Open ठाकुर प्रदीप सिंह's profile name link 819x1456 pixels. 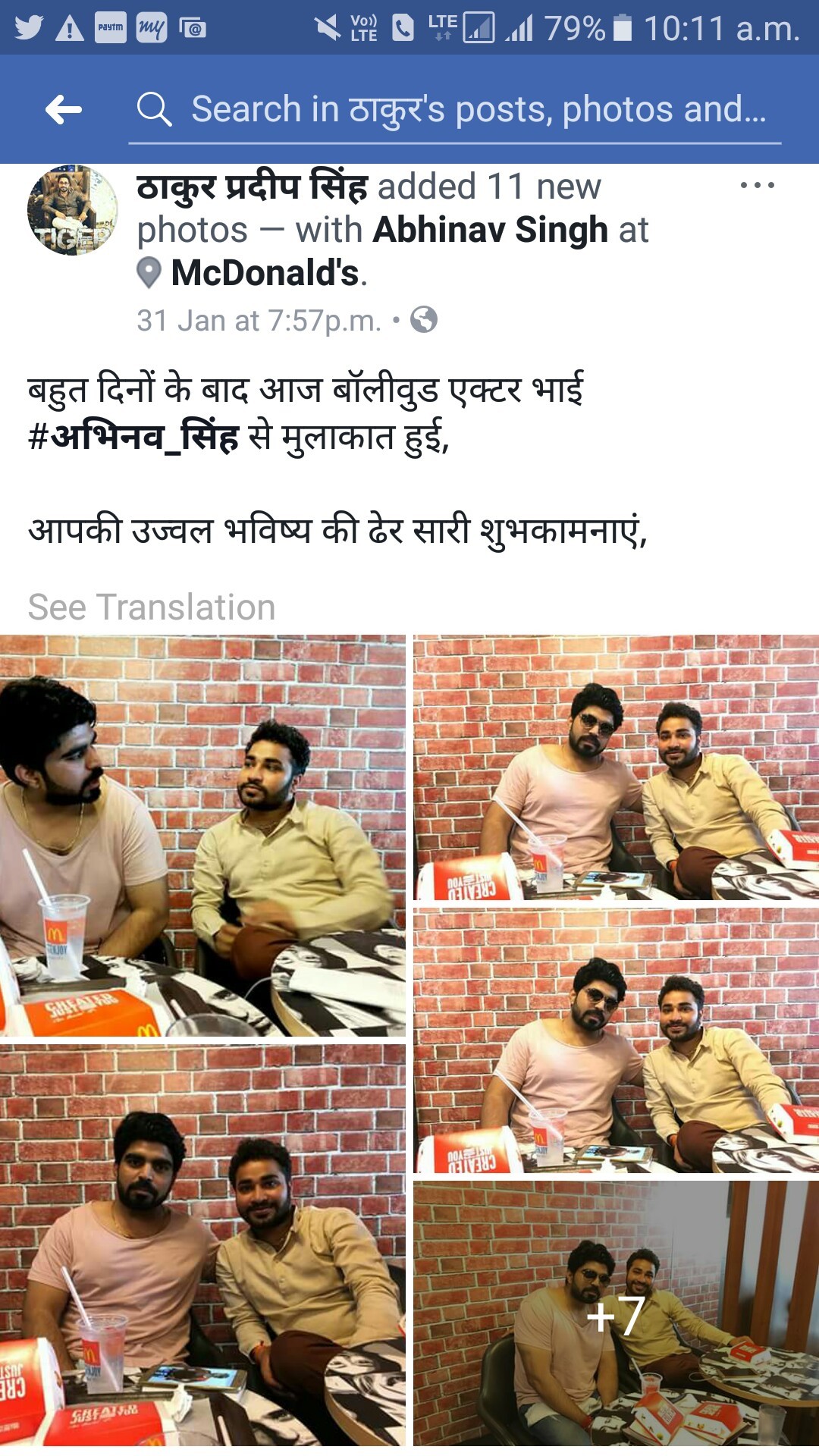coord(253,187)
